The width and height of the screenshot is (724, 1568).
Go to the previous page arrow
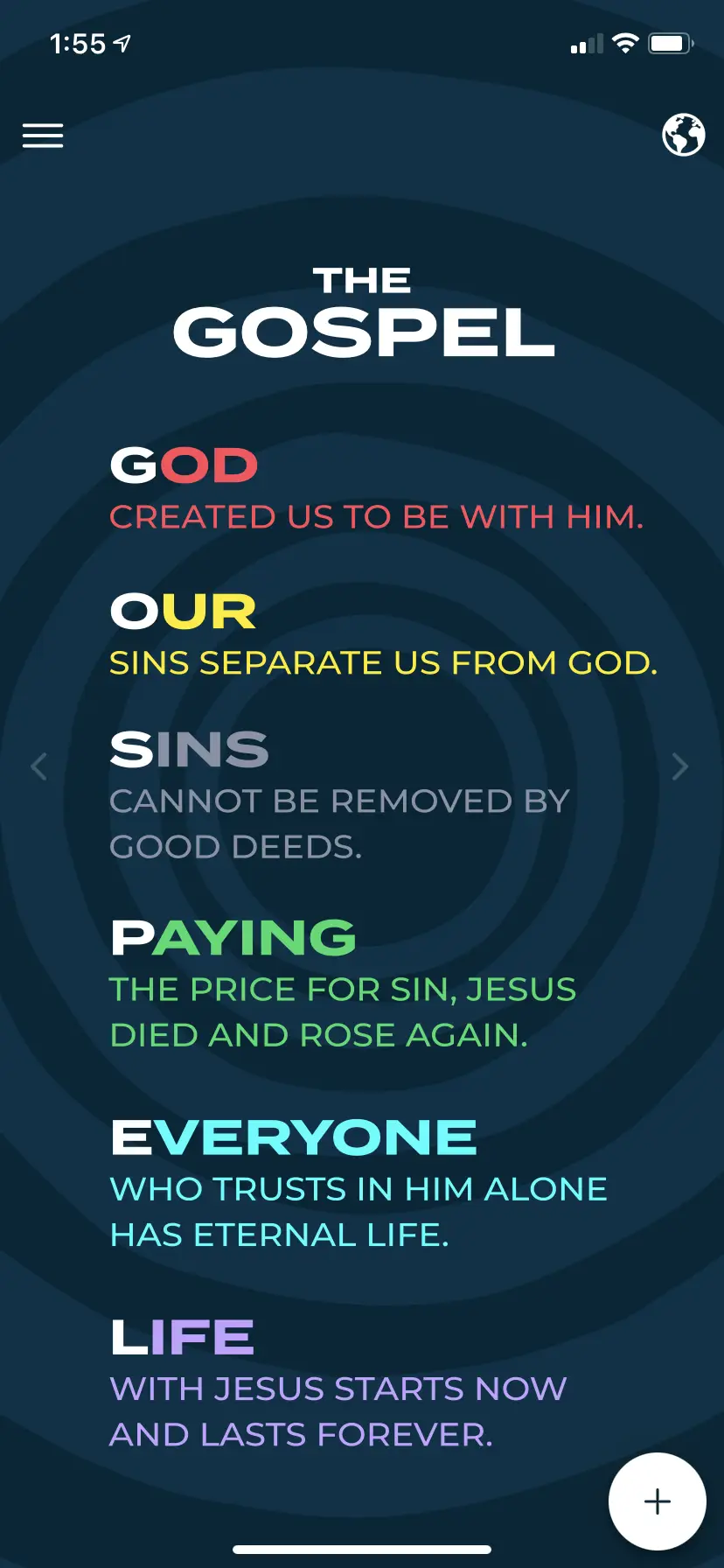(x=38, y=766)
